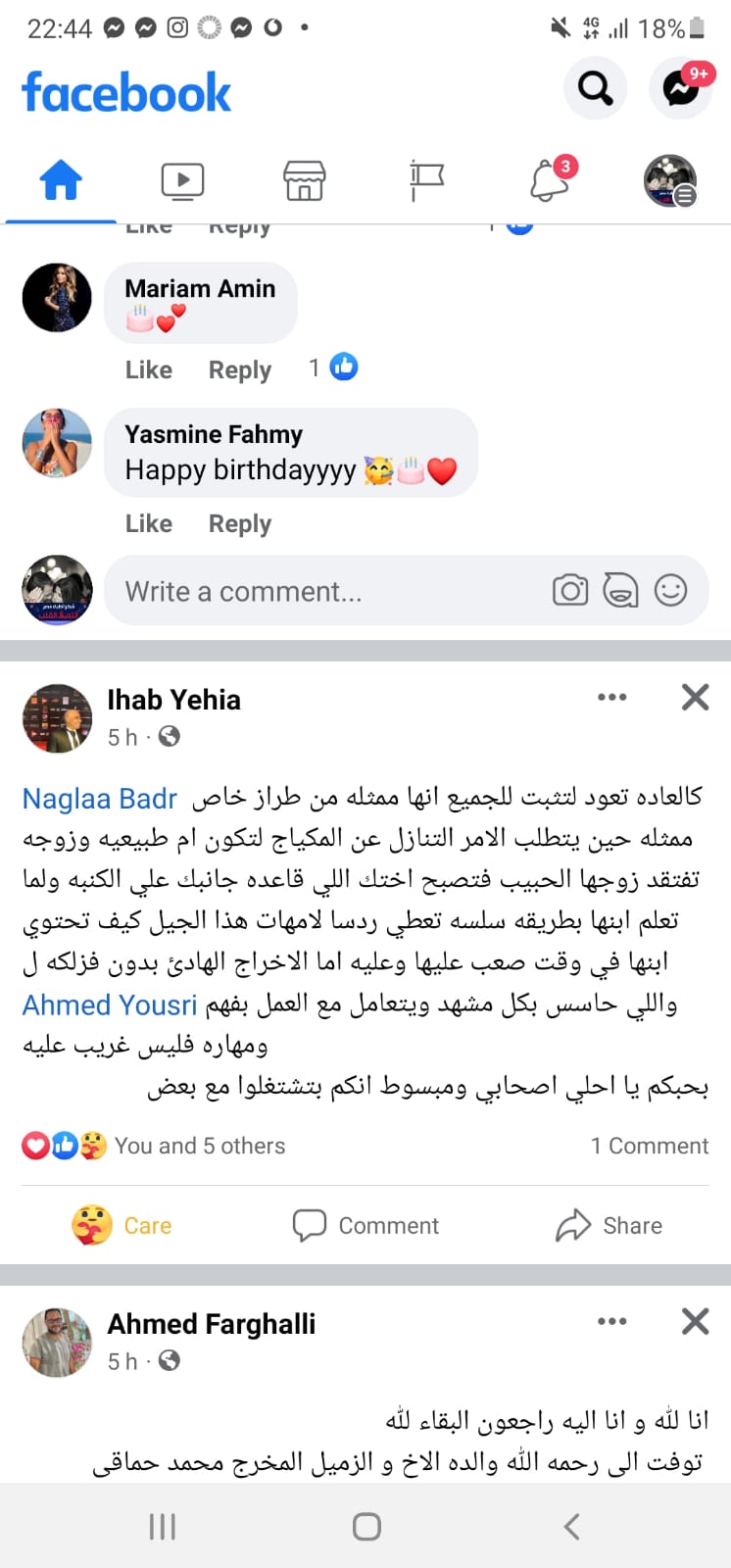Open the emoji picker in comment box
This screenshot has height=1568, width=731.
click(x=670, y=591)
